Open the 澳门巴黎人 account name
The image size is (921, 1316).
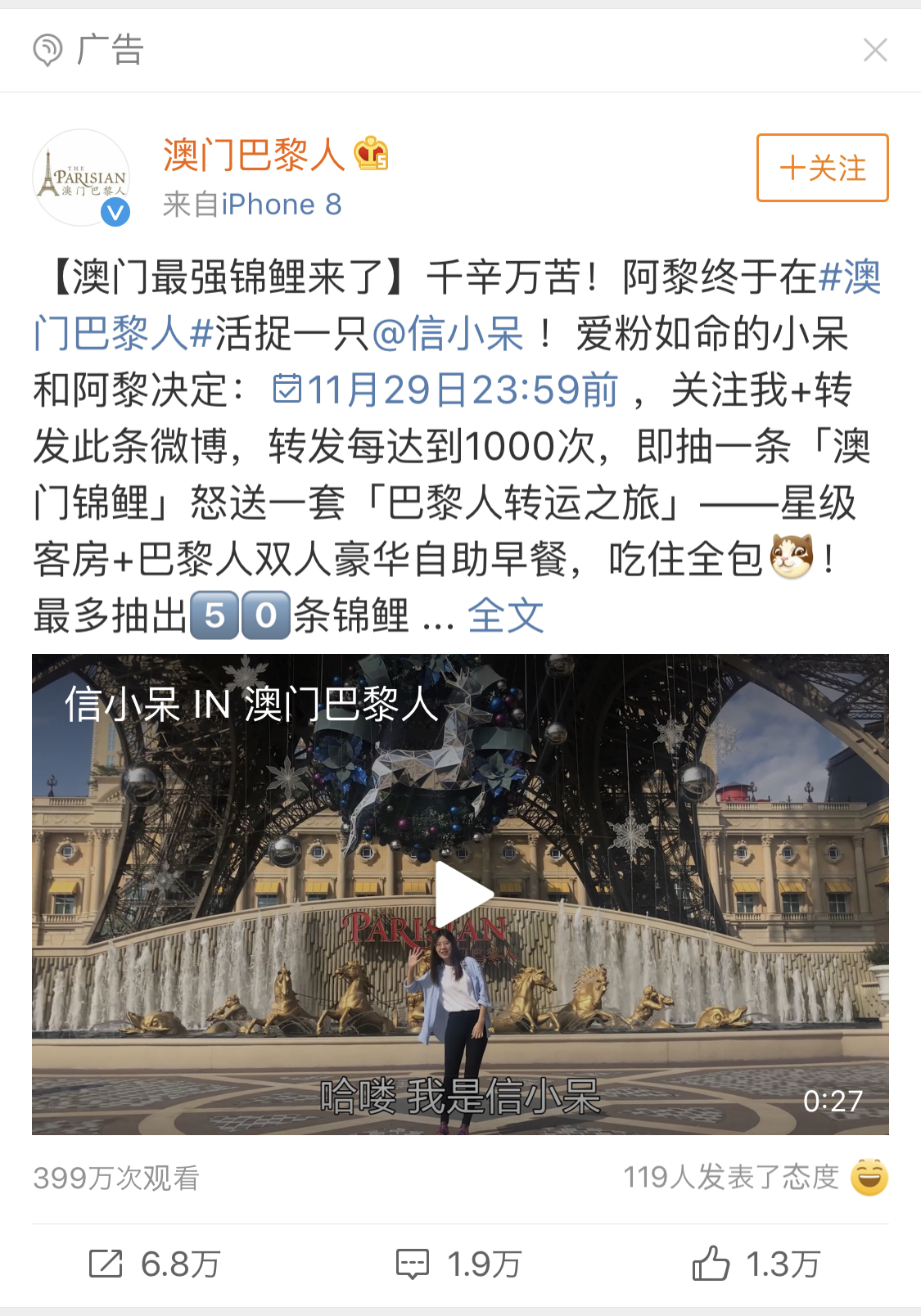(x=254, y=155)
